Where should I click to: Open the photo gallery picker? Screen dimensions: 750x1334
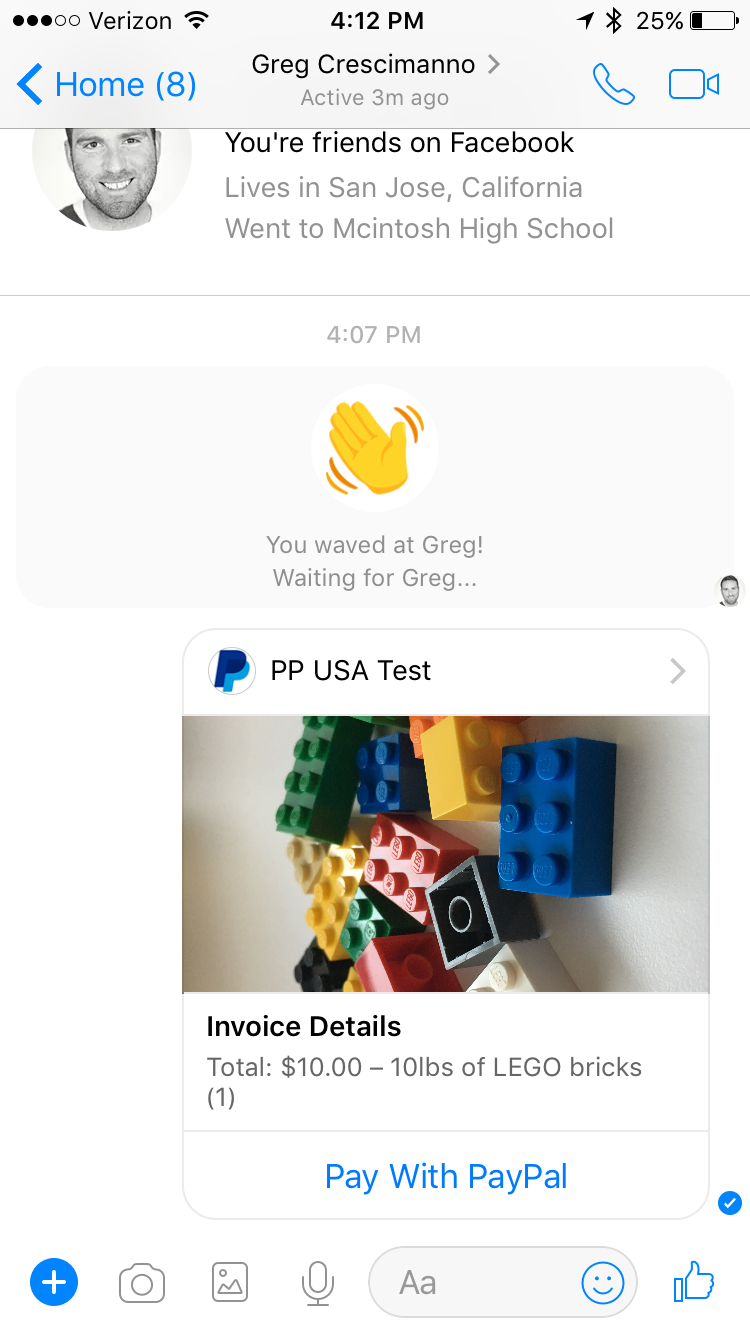click(x=229, y=1282)
